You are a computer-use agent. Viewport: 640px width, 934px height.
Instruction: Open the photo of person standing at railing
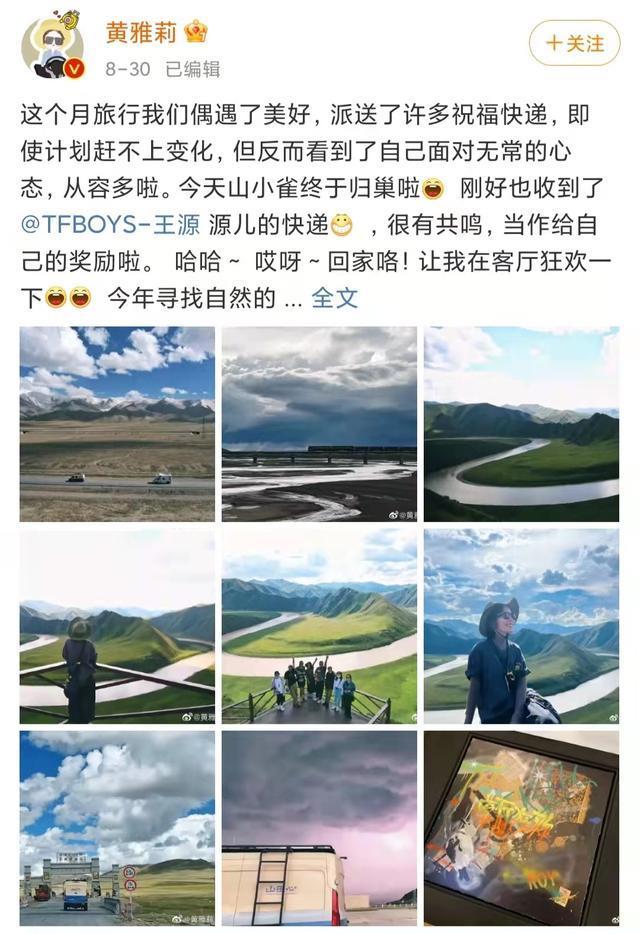[x=117, y=626]
